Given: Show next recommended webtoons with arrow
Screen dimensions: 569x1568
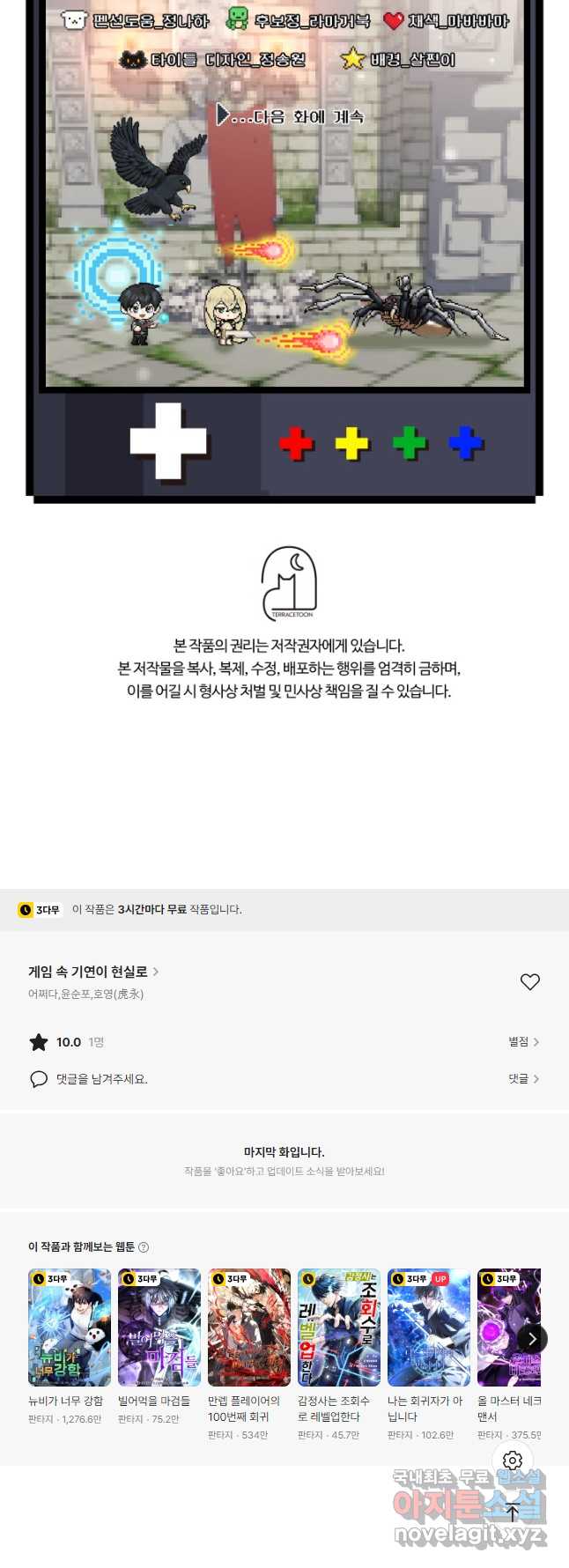Looking at the screenshot, I should pos(531,1339).
